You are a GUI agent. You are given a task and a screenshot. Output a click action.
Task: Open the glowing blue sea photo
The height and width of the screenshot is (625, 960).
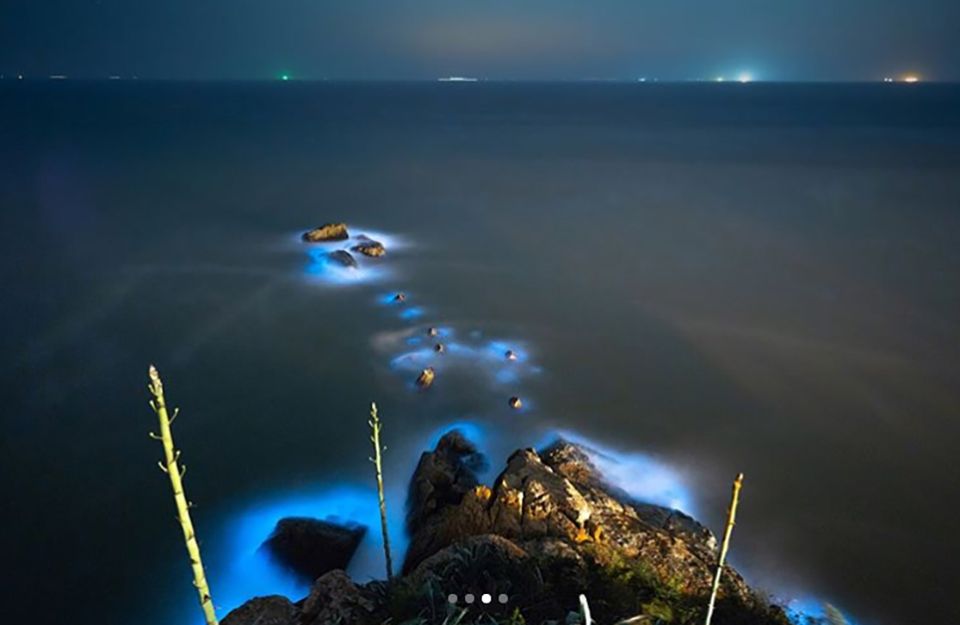480,300
